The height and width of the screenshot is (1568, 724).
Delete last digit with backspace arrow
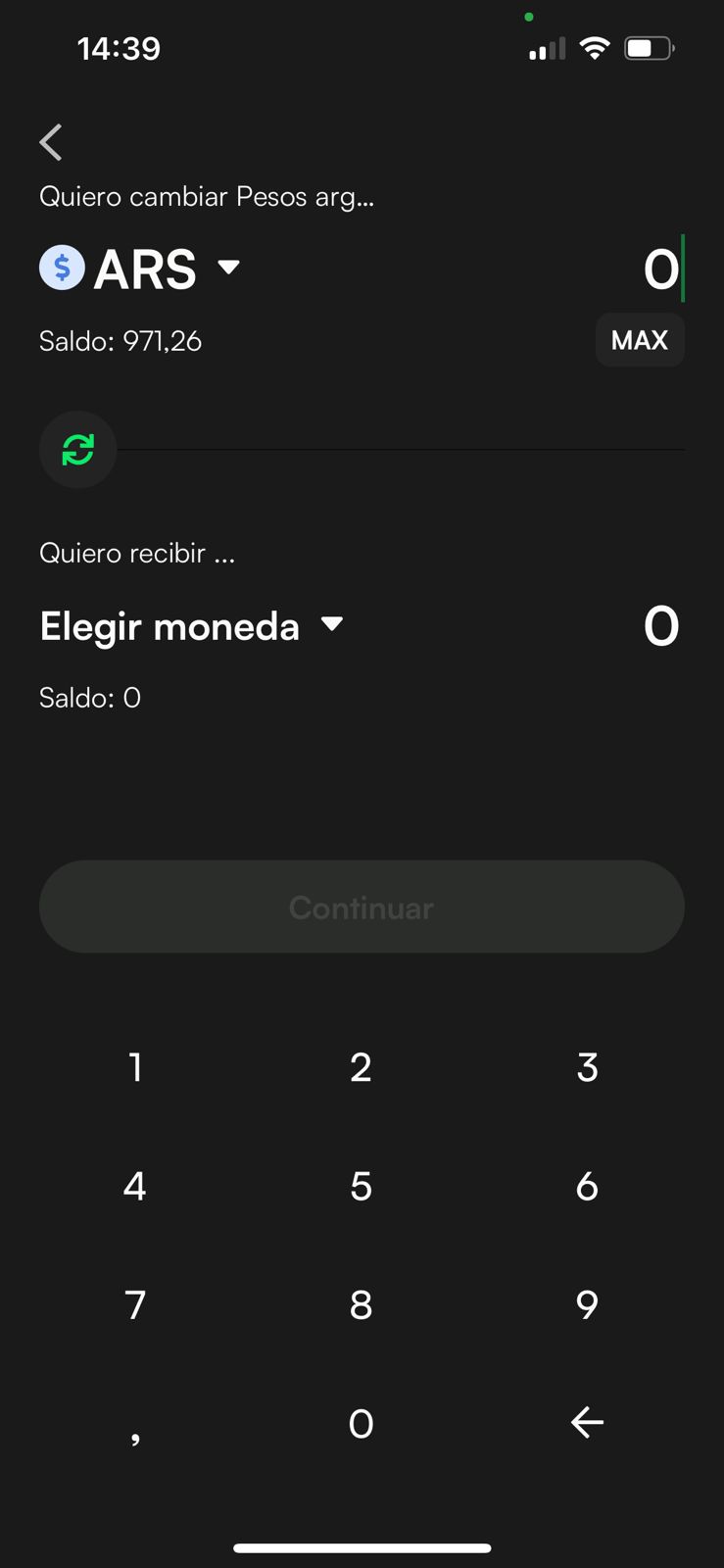click(x=588, y=1422)
